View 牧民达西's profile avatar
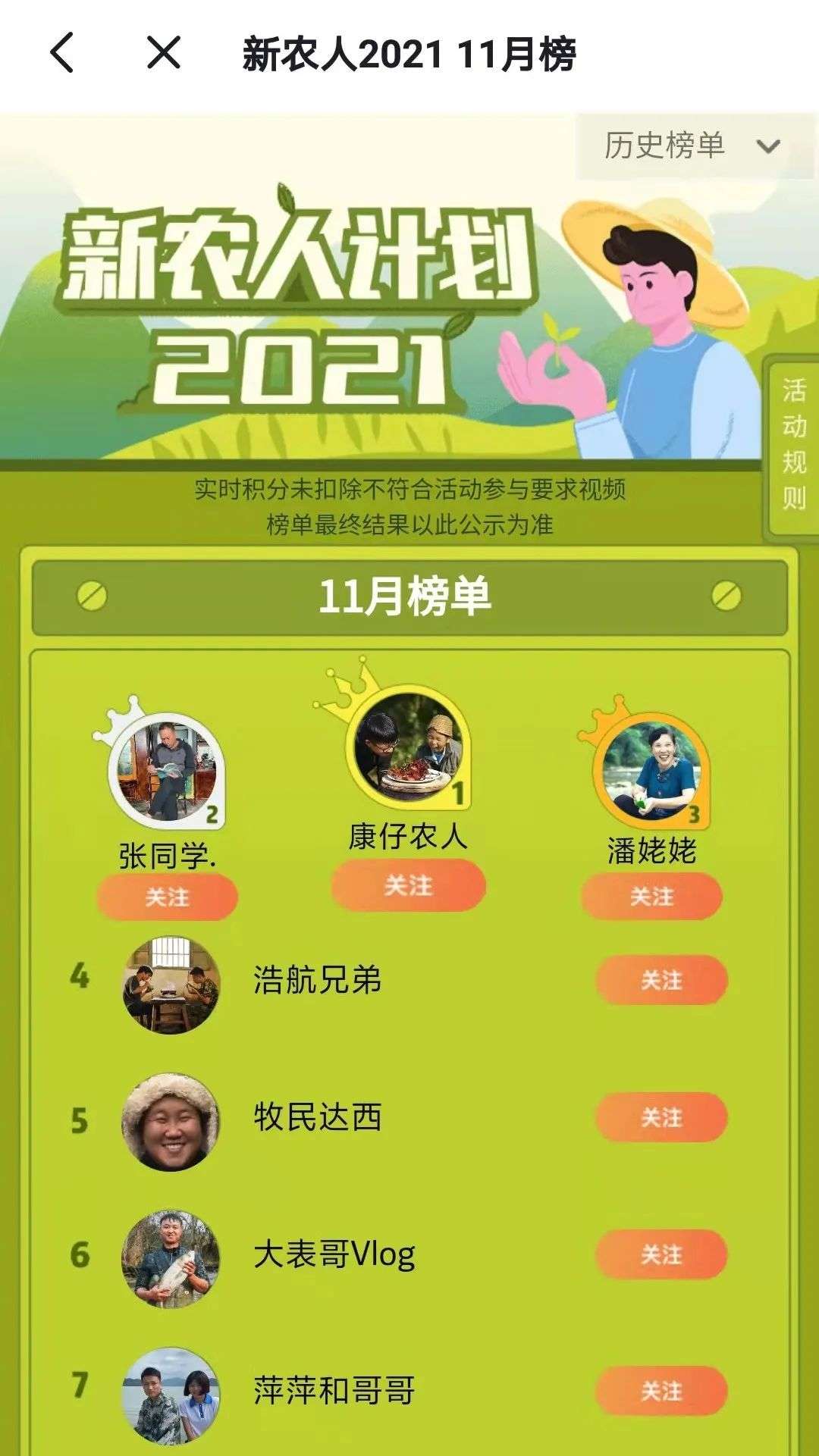The width and height of the screenshot is (819, 1456). (171, 1121)
